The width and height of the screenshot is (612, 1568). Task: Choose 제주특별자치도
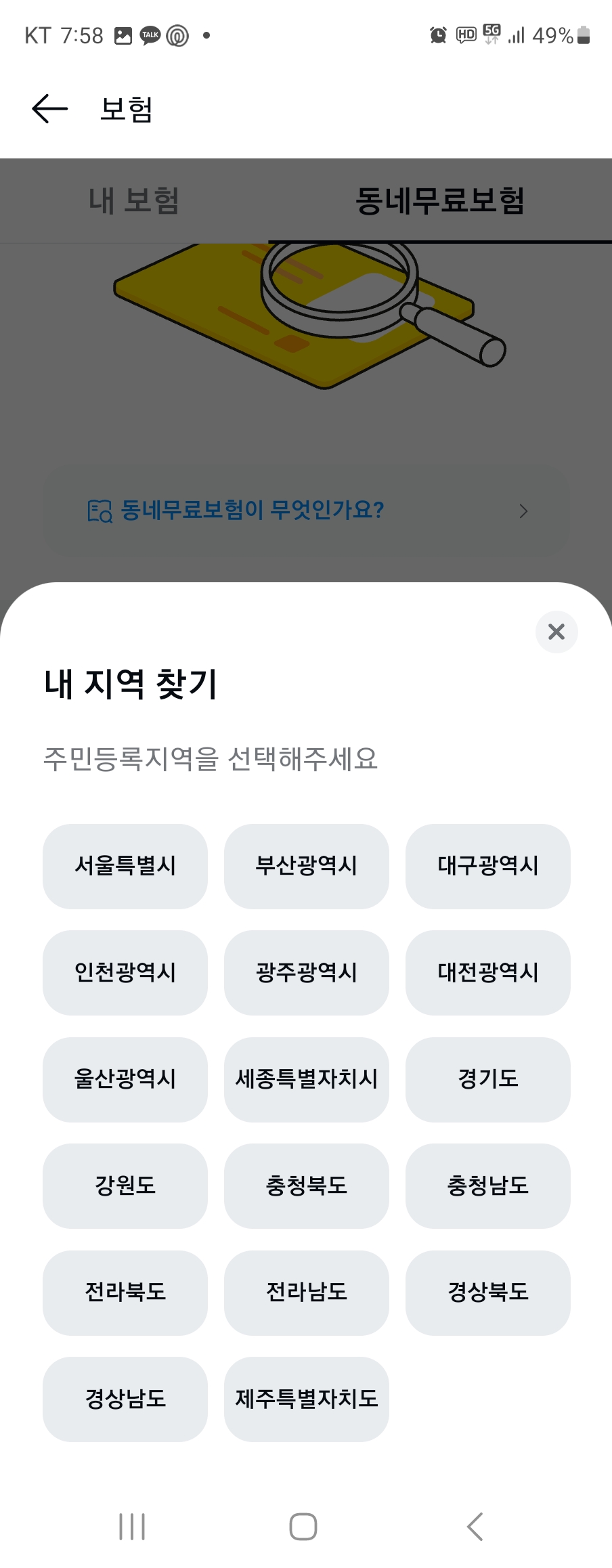307,1399
